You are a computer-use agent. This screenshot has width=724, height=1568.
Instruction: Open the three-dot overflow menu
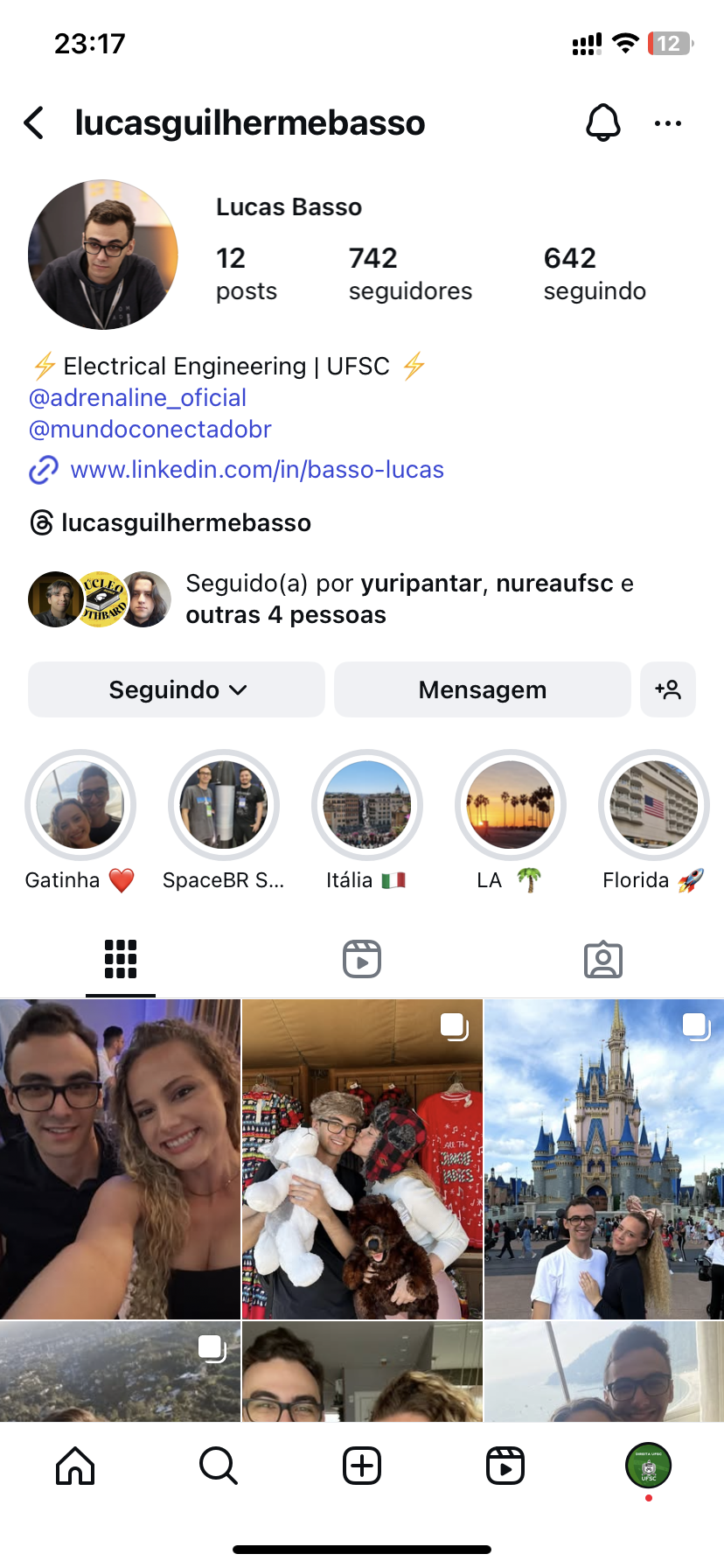(667, 123)
